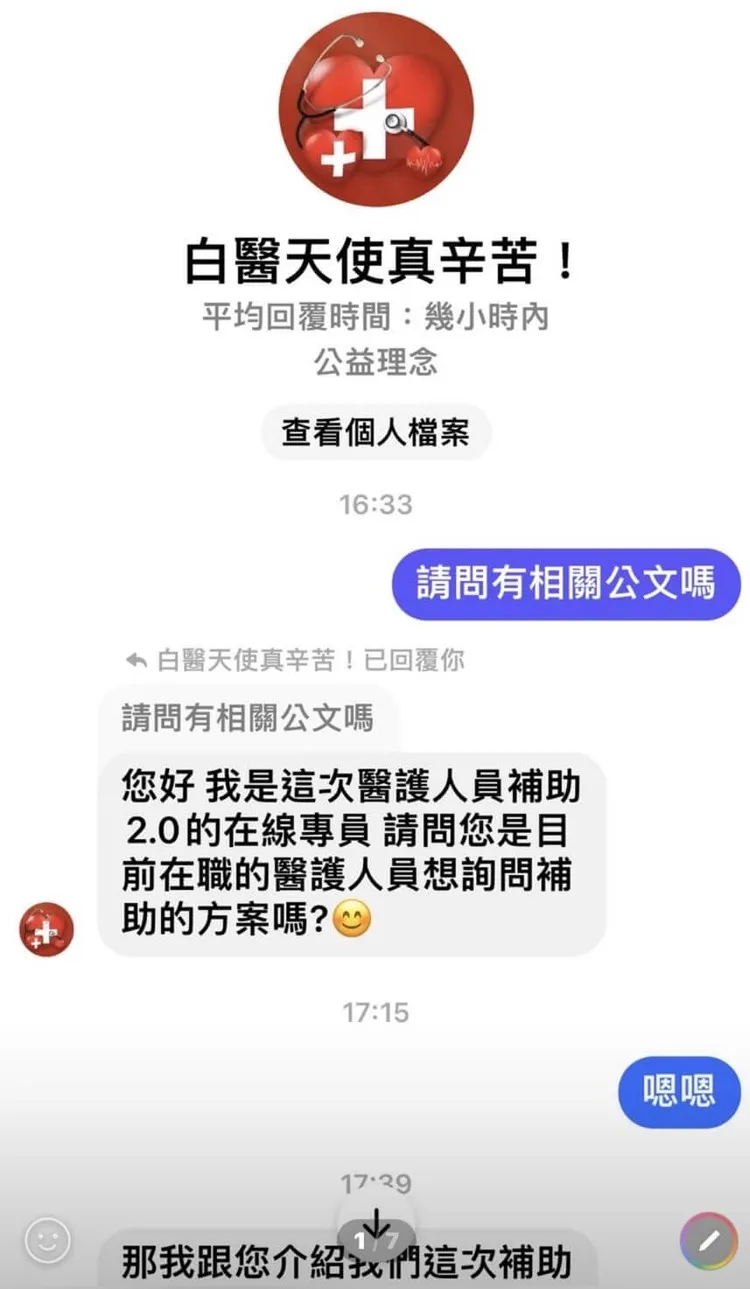This screenshot has height=1289, width=750.
Task: Tap the blue 嗯嗯 sent message
Action: click(x=679, y=1091)
